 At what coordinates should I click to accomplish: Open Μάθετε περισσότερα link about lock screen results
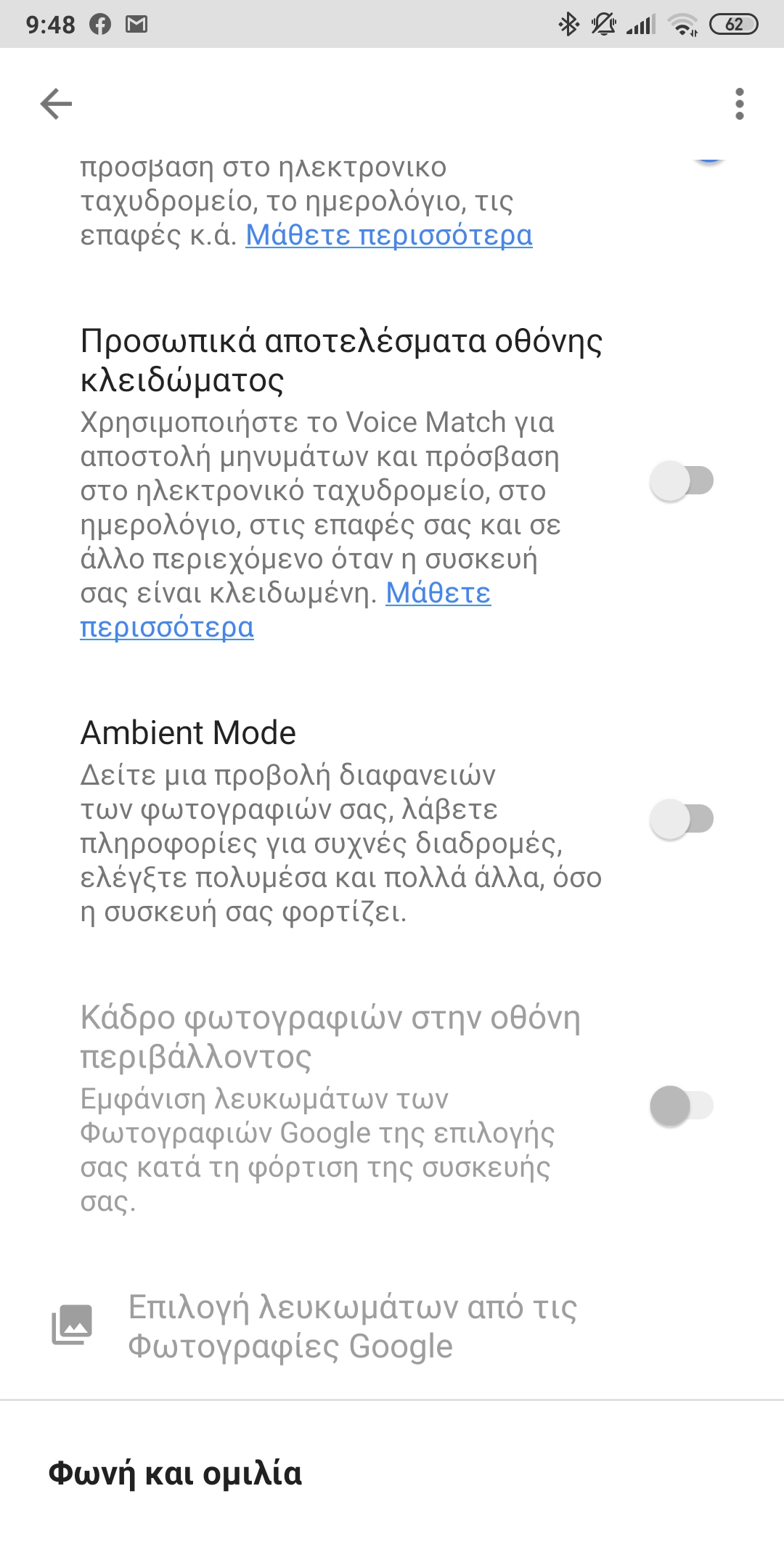click(438, 593)
